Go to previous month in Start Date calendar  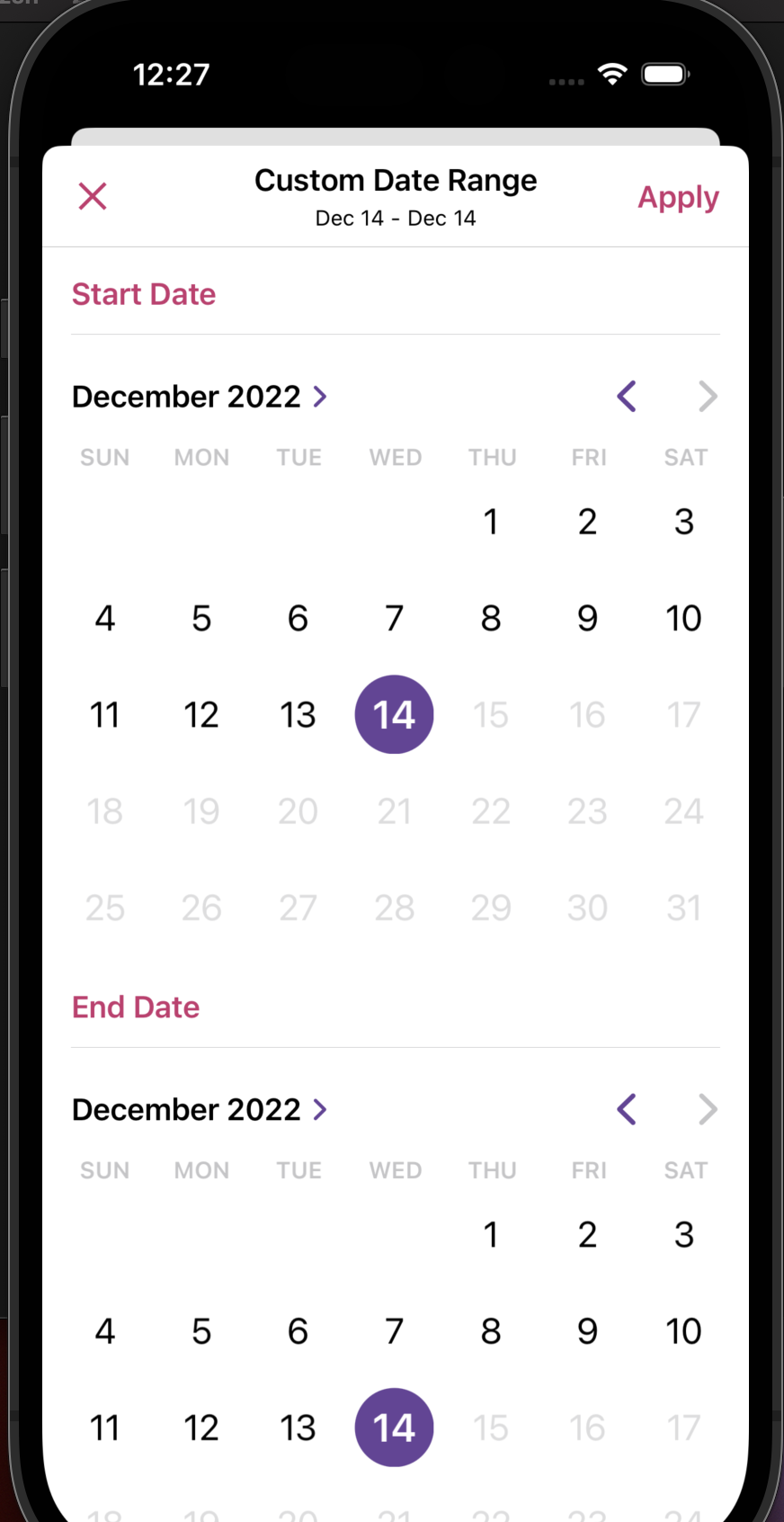(627, 397)
